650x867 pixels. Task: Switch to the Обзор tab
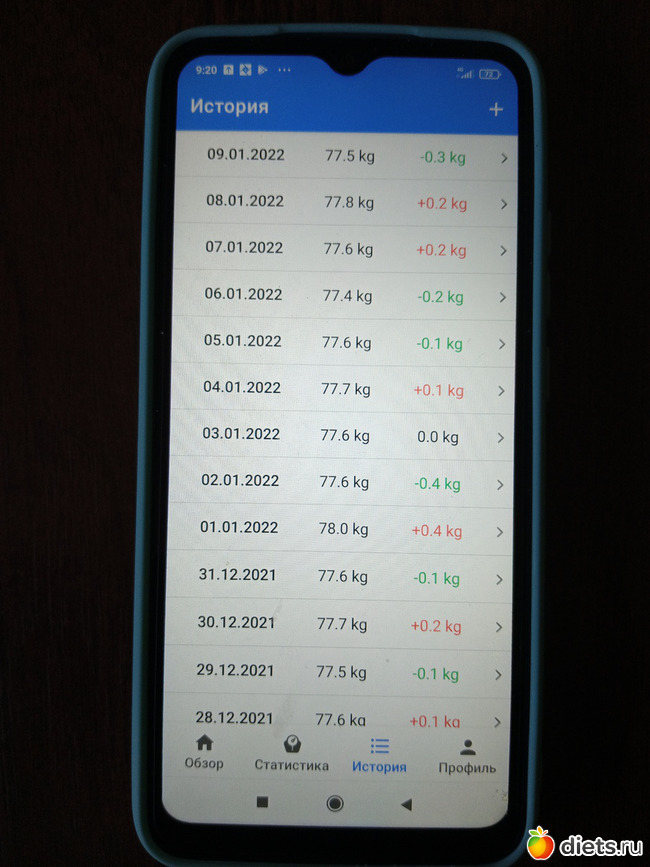[x=204, y=752]
